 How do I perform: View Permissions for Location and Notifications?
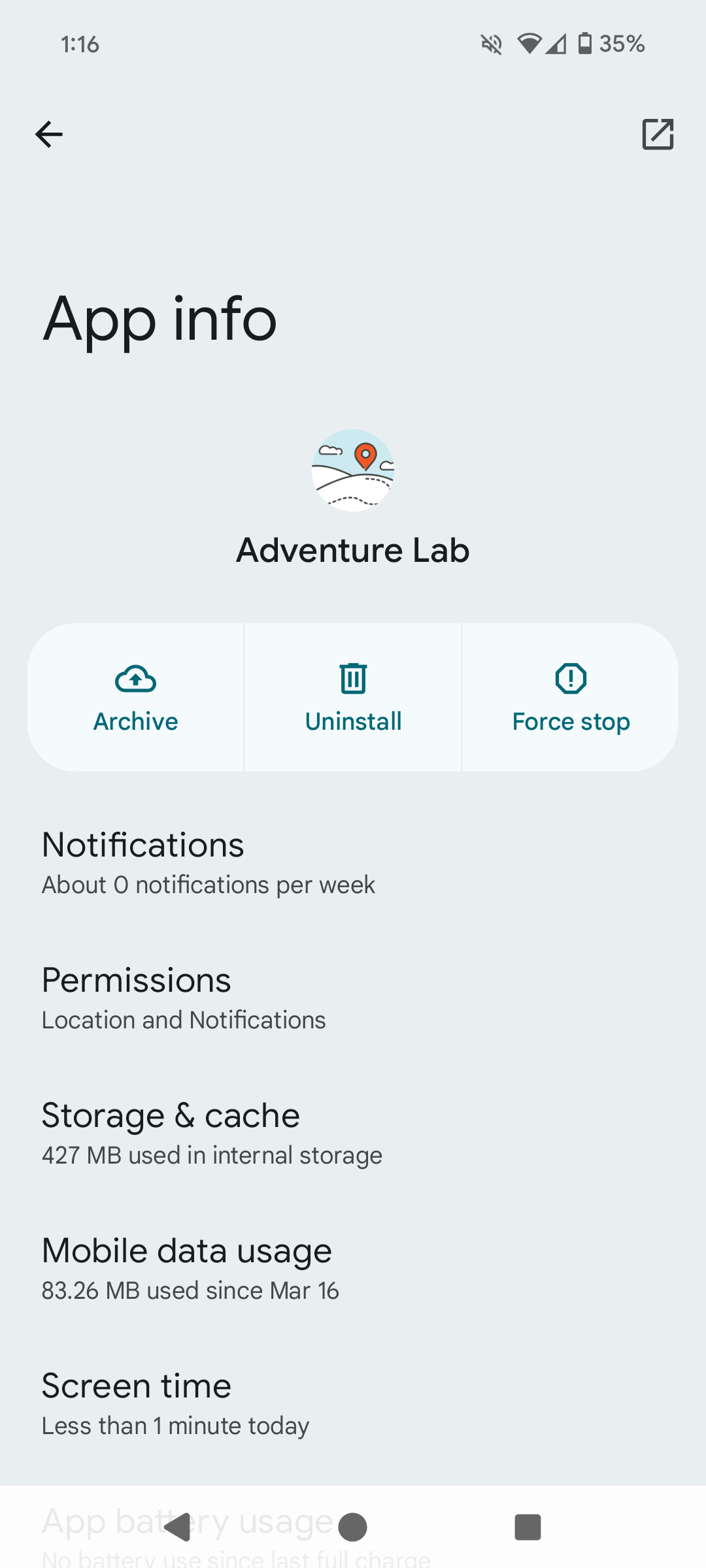click(x=353, y=996)
